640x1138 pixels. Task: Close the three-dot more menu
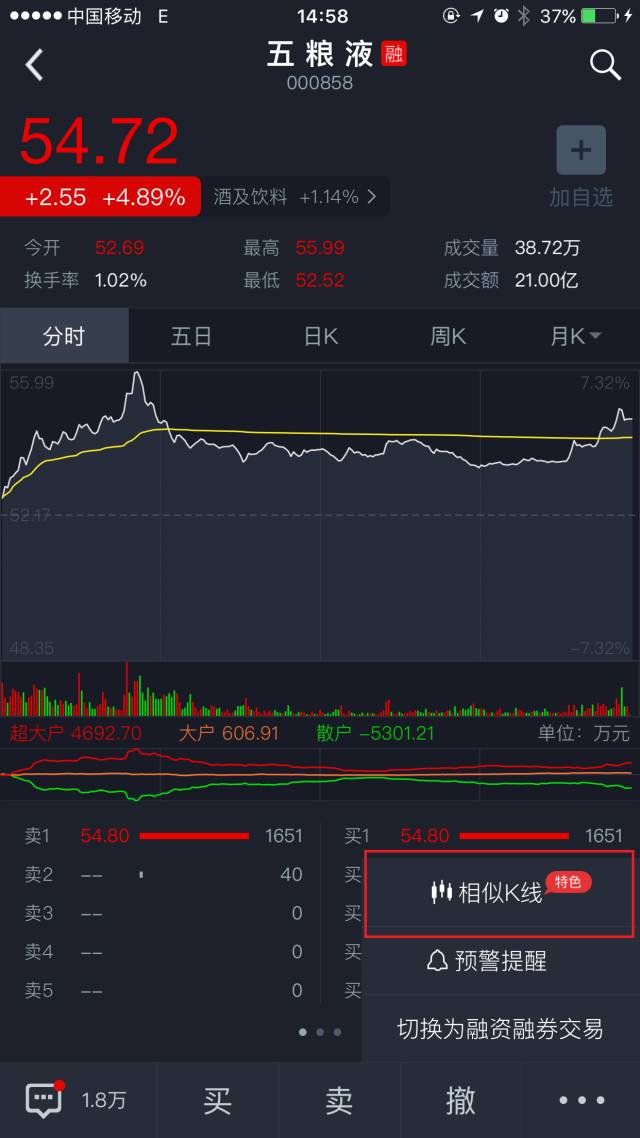[582, 1100]
